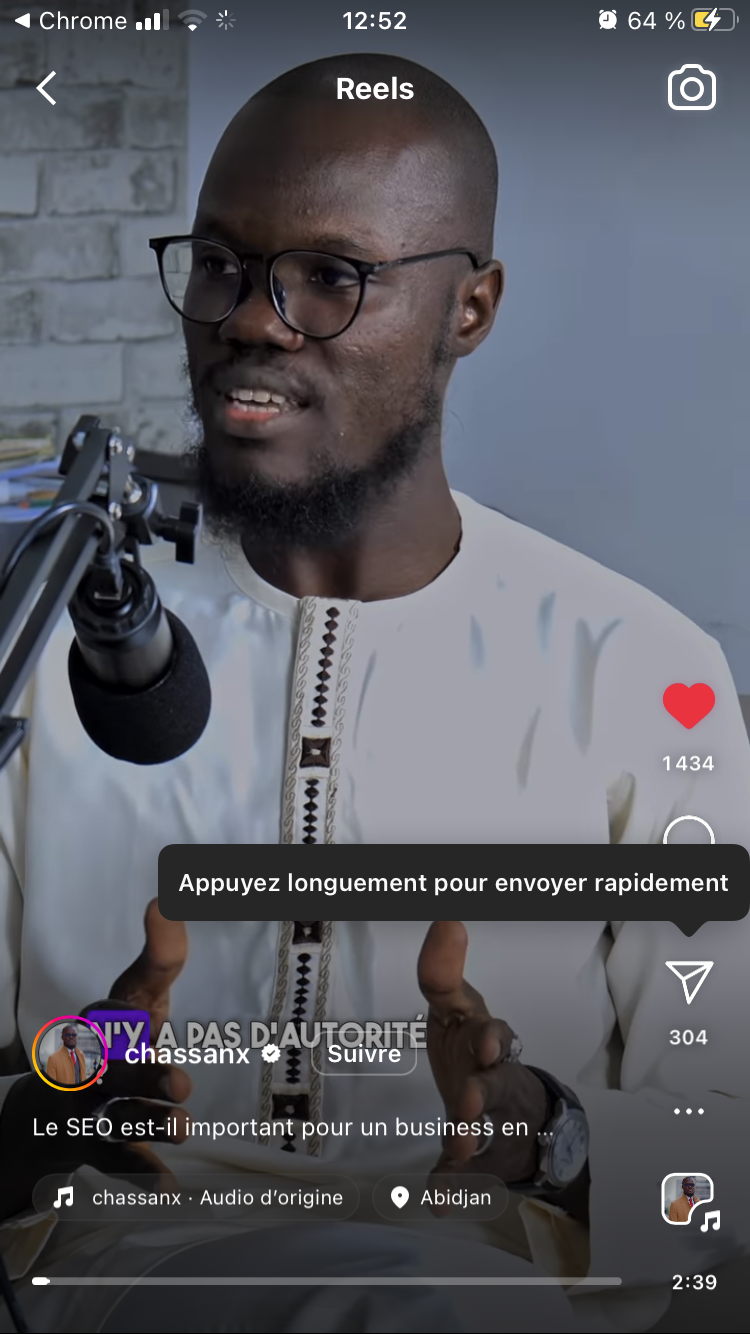Open the Abidjan location chip
The height and width of the screenshot is (1334, 750).
pyautogui.click(x=440, y=1197)
